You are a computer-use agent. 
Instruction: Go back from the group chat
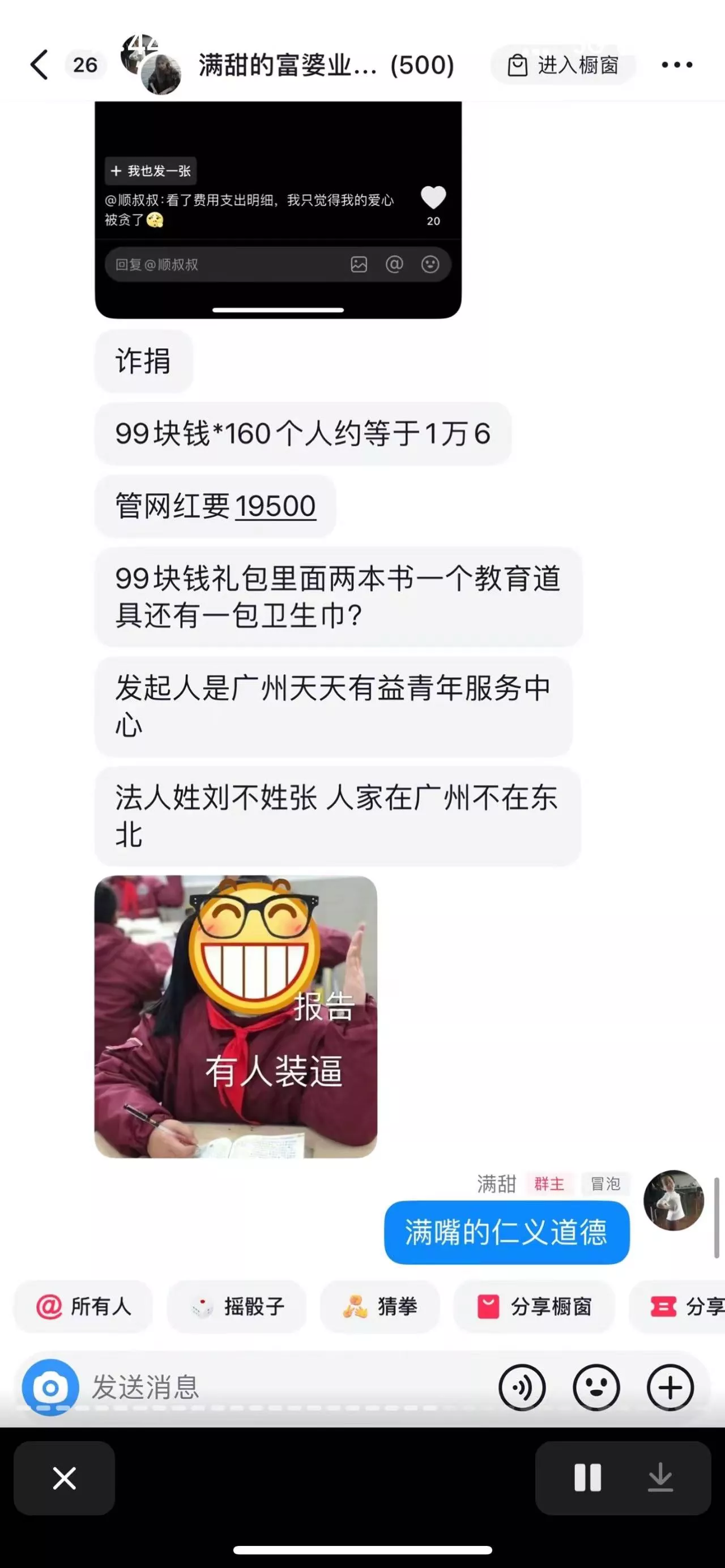(40, 65)
